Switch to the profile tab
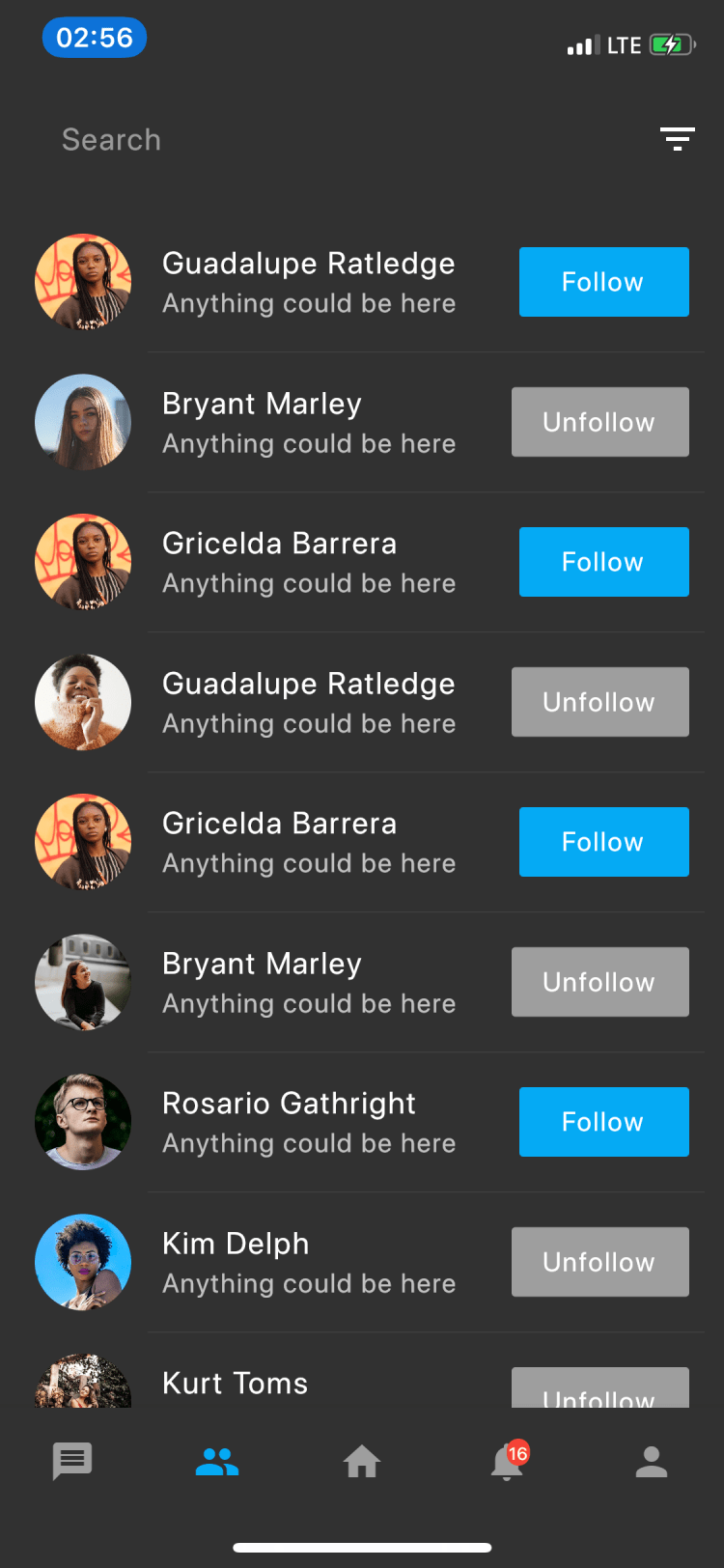The image size is (724, 1568). (652, 1462)
